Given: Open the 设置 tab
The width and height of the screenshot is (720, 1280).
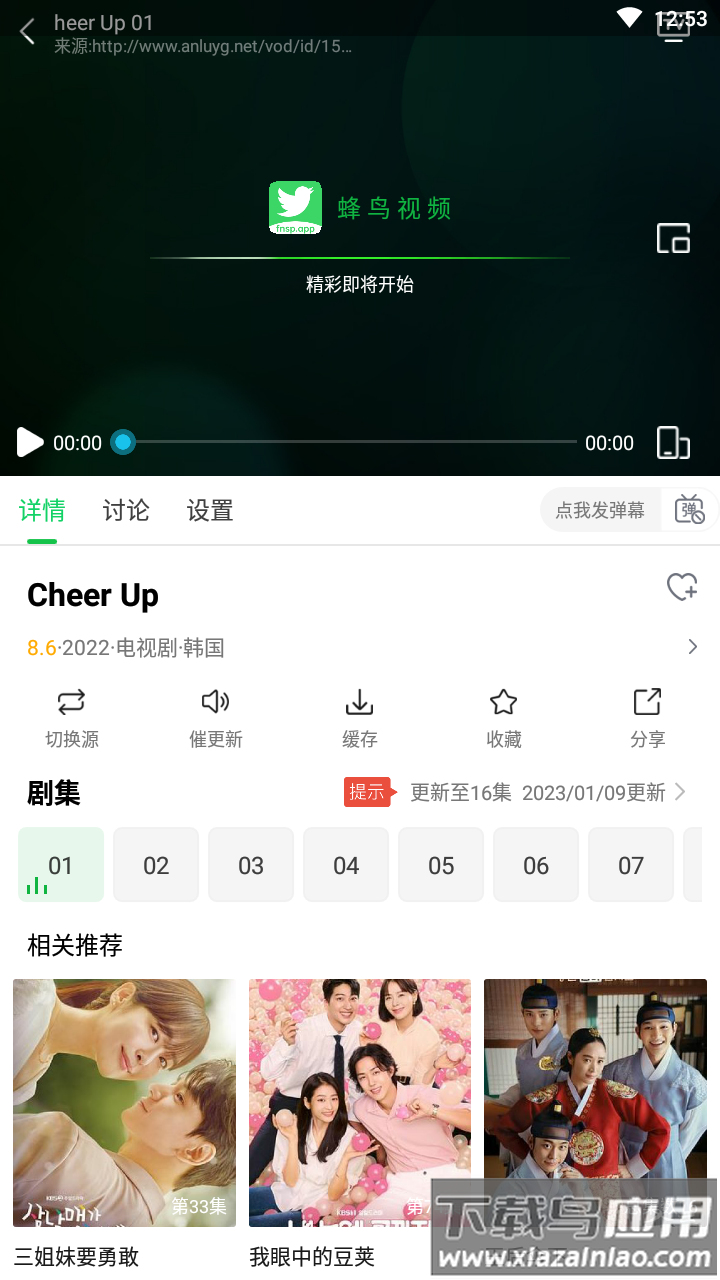Looking at the screenshot, I should pyautogui.click(x=209, y=510).
